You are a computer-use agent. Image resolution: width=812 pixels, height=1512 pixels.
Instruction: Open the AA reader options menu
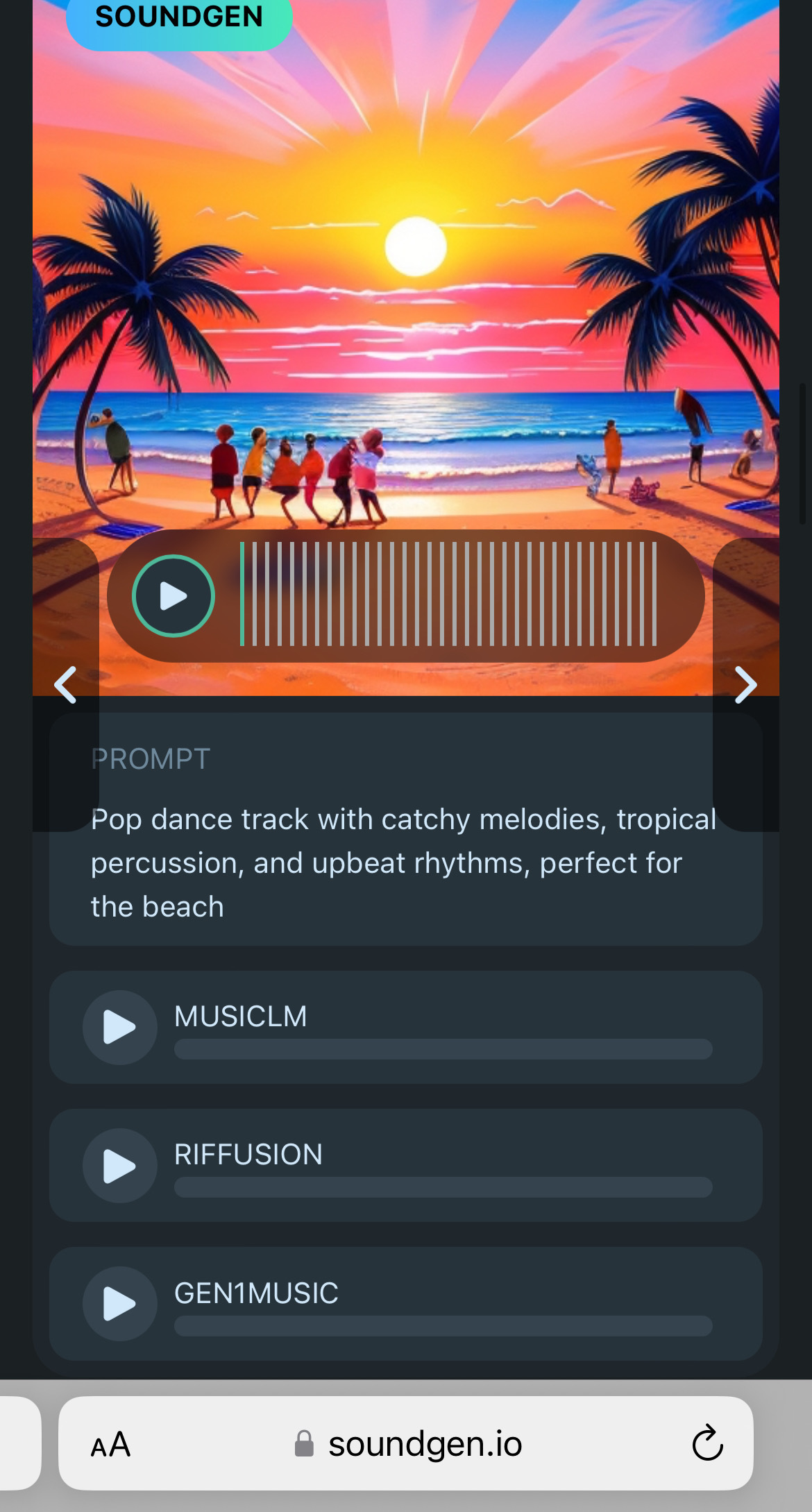[110, 1445]
